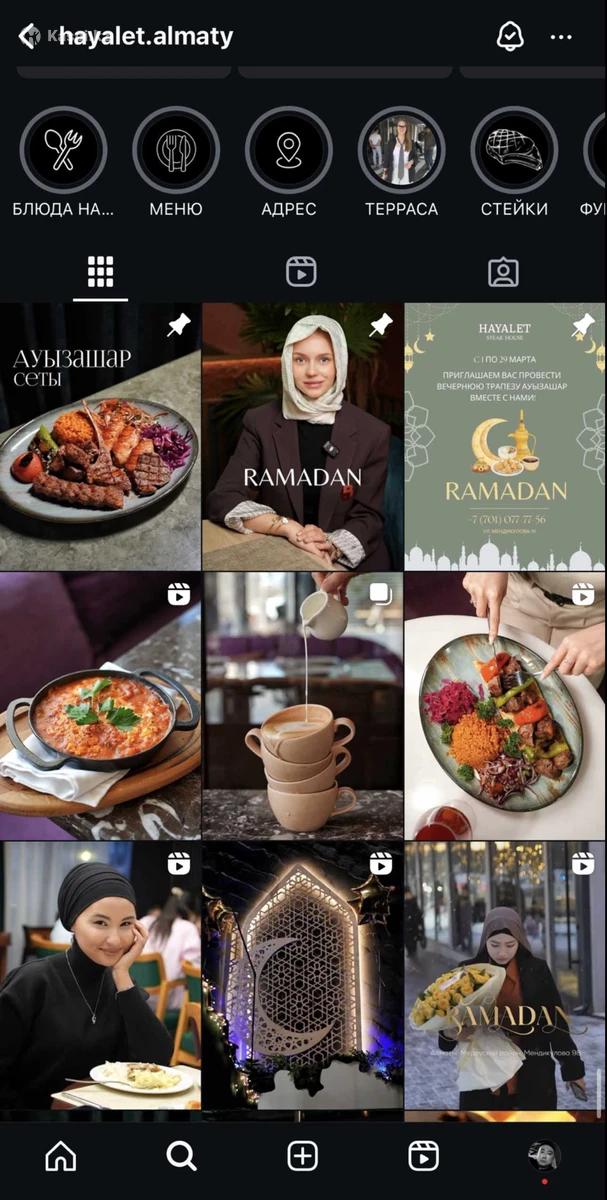Screen dimensions: 607x1200
Task: Open the pinned Hayalet Ramadan invitation post
Action: pyautogui.click(x=505, y=437)
